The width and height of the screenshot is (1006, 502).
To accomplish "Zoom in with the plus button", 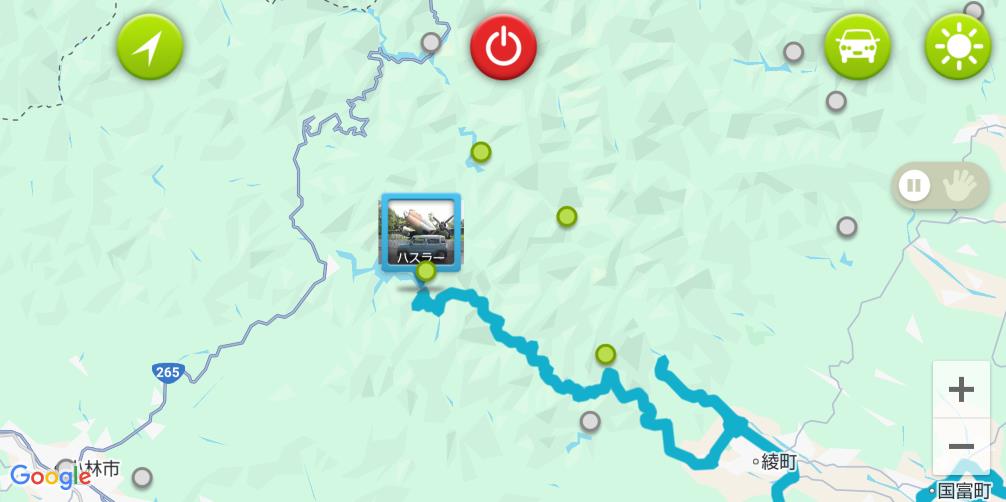I will [961, 390].
